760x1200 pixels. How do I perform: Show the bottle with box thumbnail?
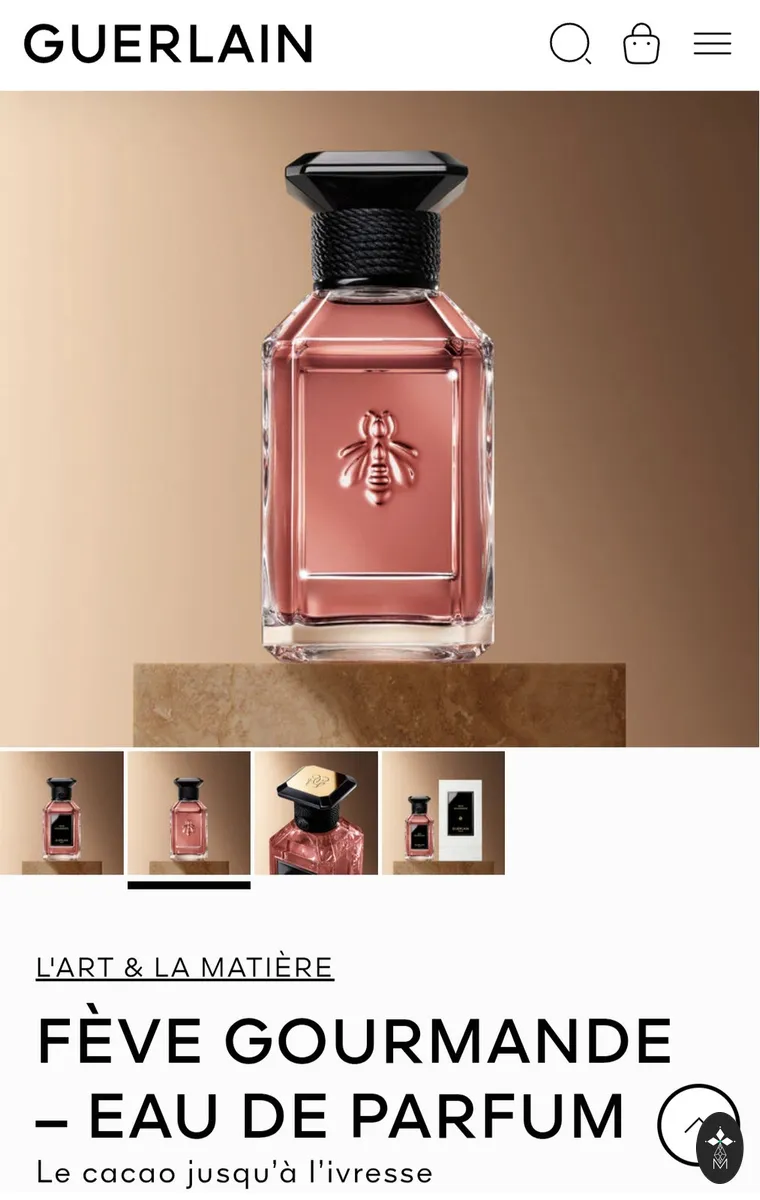coord(443,813)
